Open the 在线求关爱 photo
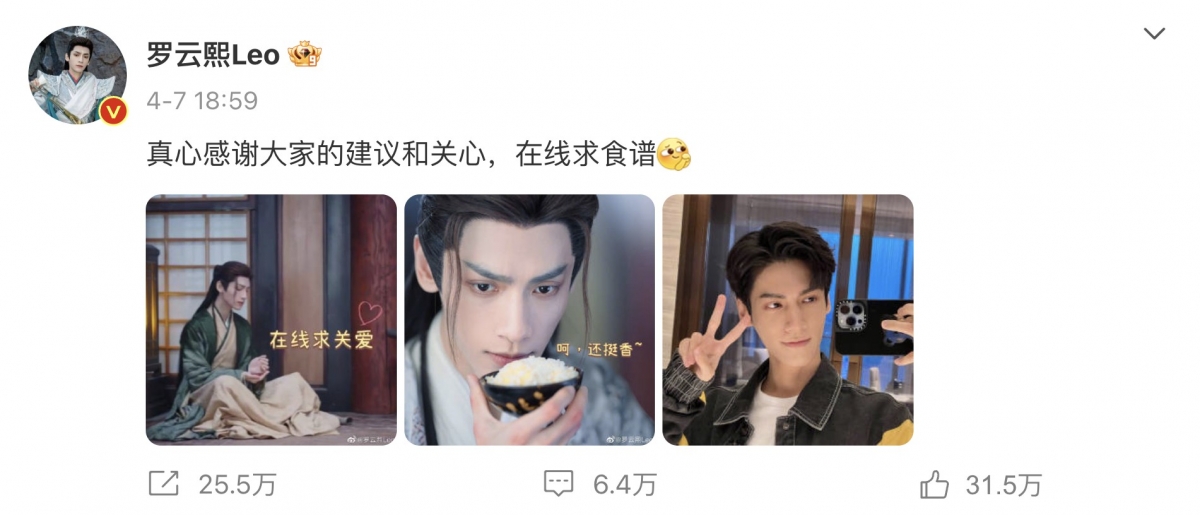Image resolution: width=1200 pixels, height=515 pixels. coord(271,320)
